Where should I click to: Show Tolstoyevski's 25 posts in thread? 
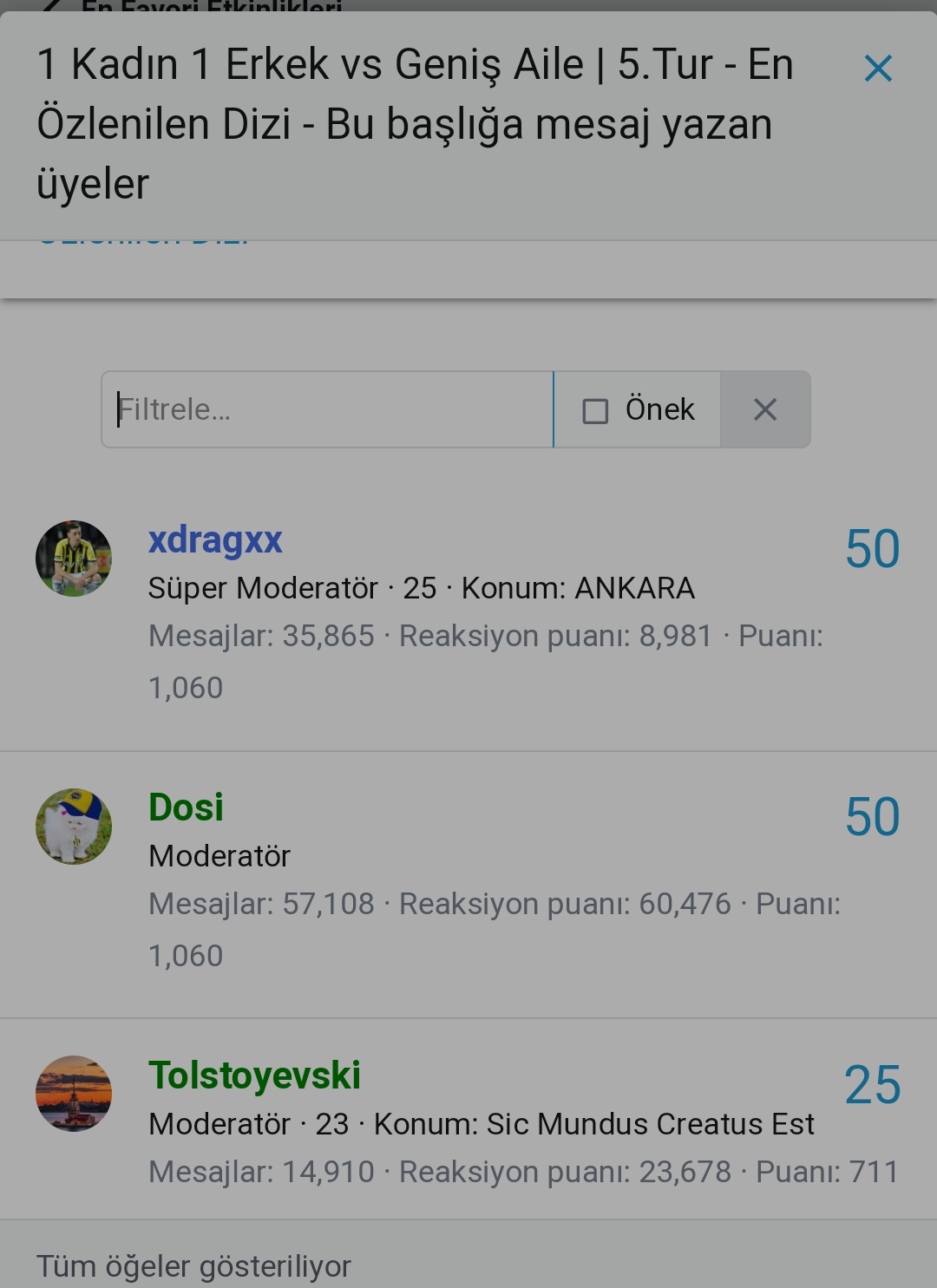(872, 1085)
